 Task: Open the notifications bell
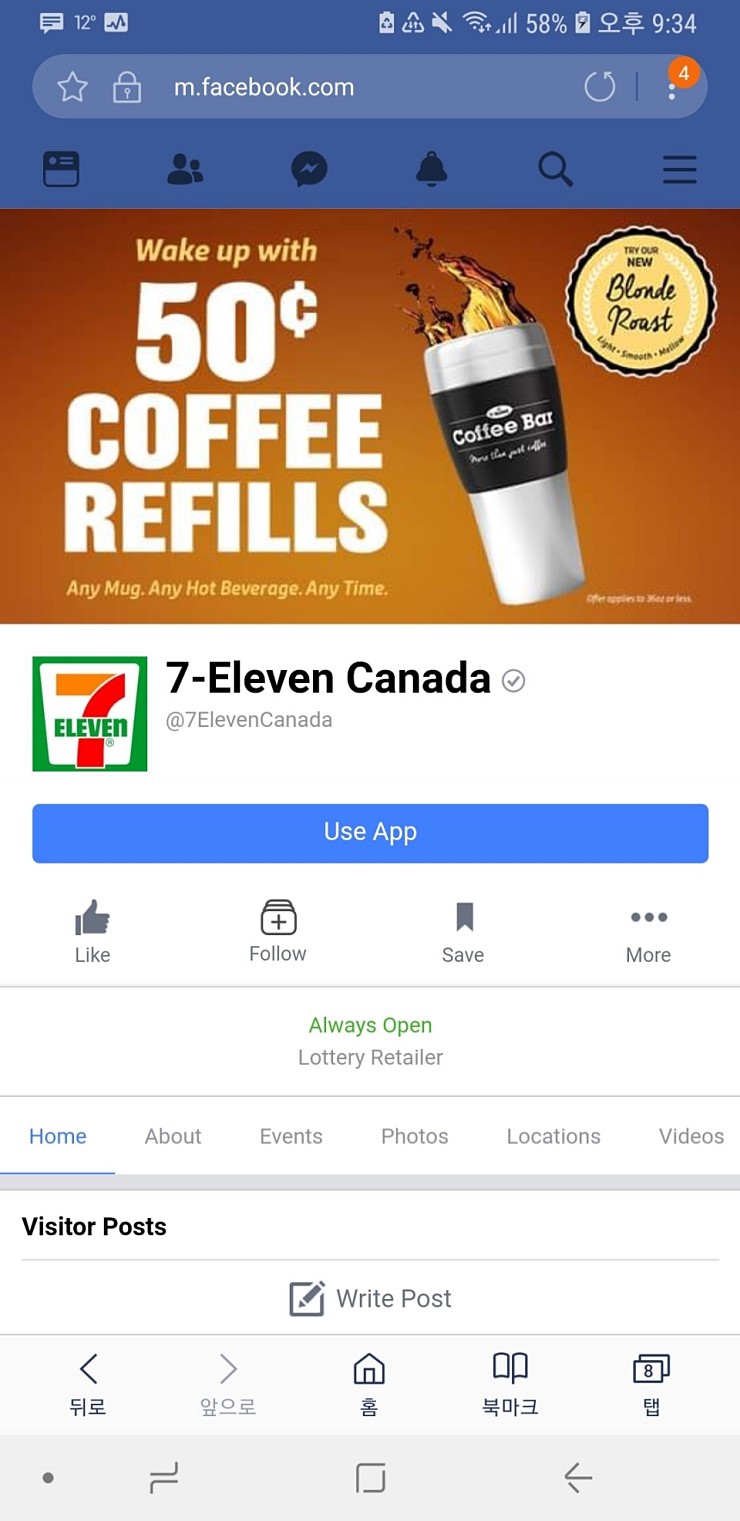(x=432, y=169)
